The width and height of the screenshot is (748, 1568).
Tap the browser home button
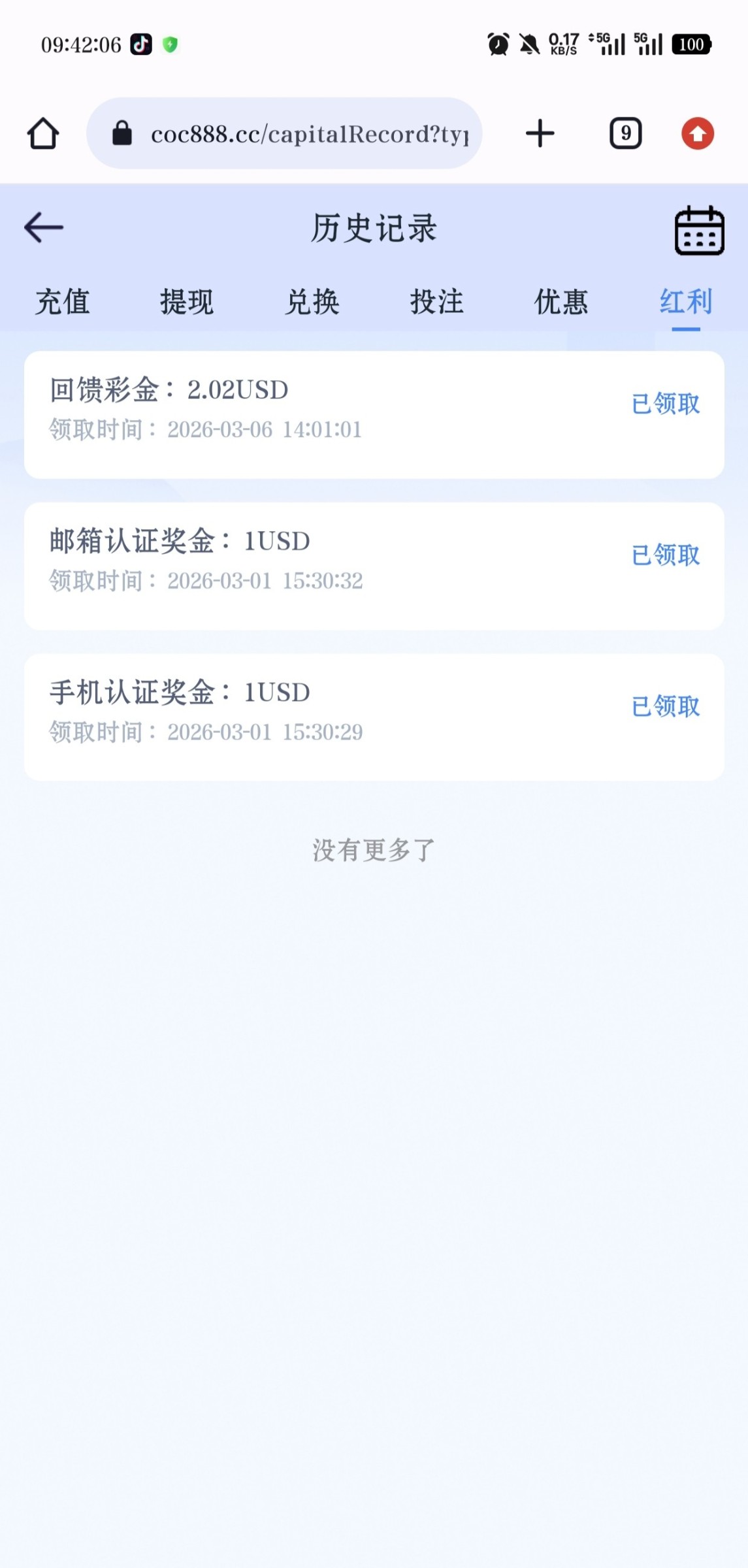tap(43, 134)
